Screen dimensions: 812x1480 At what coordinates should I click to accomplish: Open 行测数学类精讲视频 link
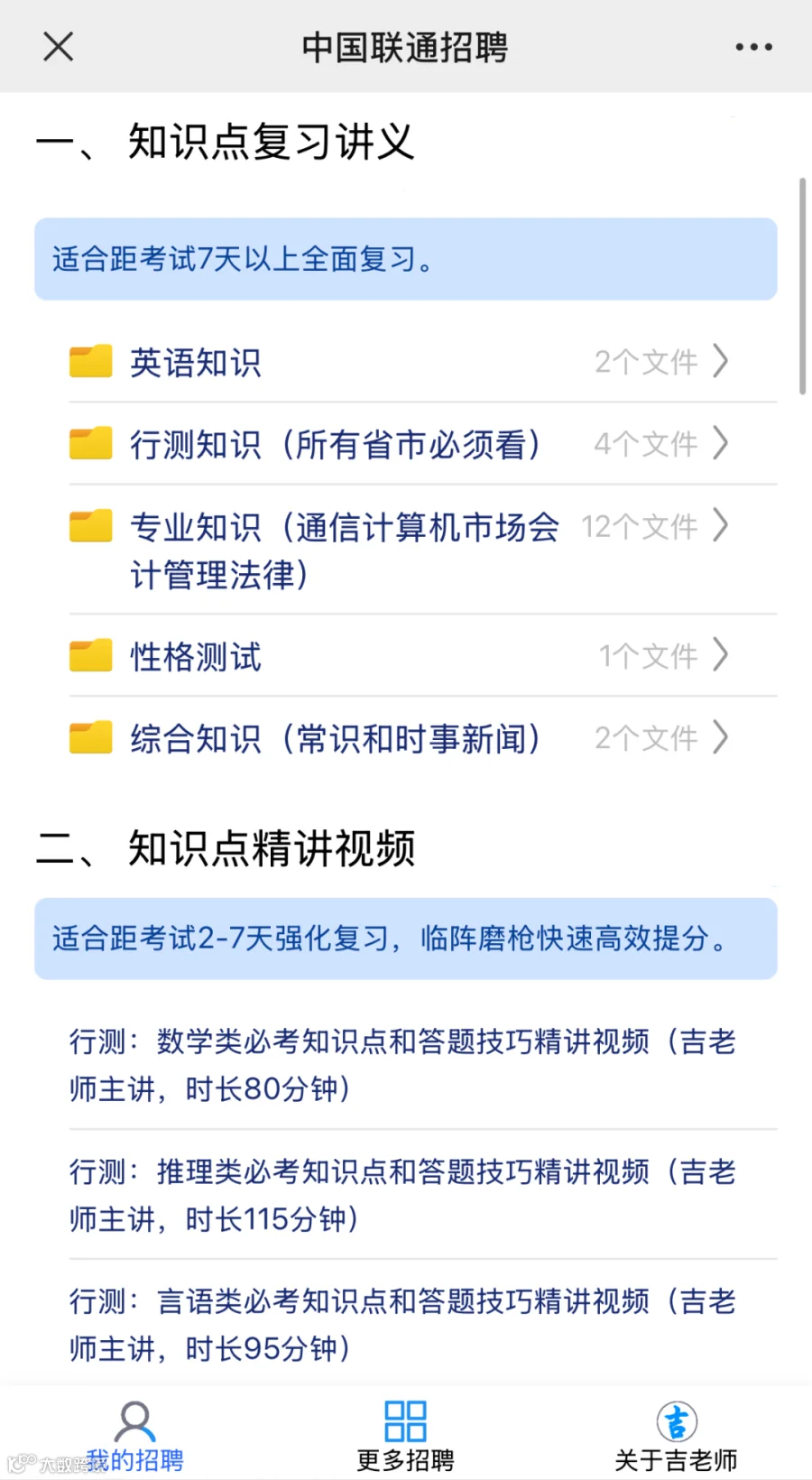[404, 1065]
